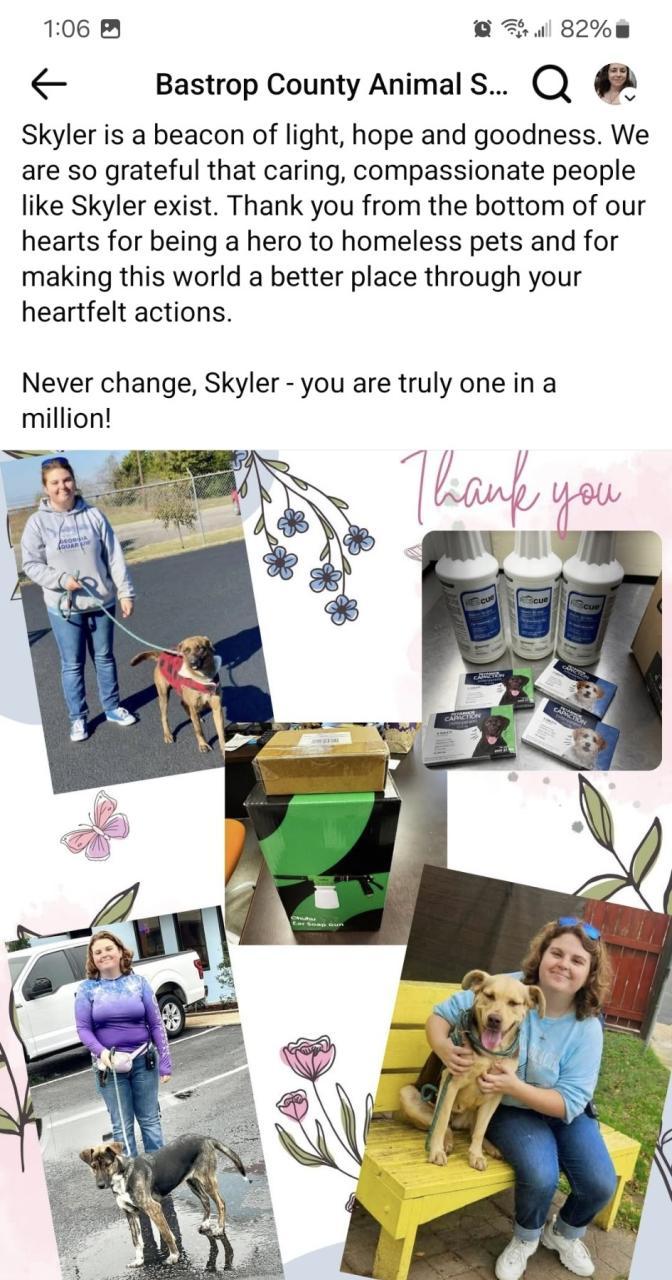Viewport: 672px width, 1280px height.
Task: Search within Bastrop County Animal page
Action: 551,85
